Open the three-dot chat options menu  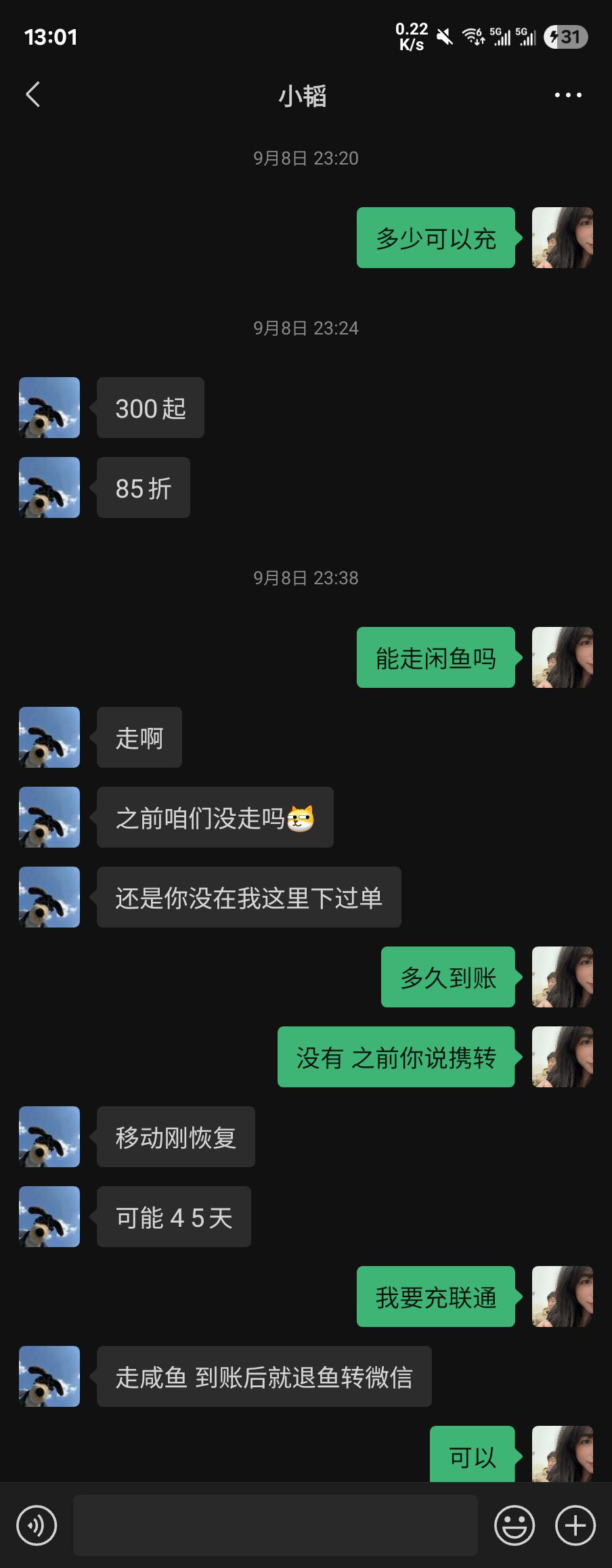point(567,95)
